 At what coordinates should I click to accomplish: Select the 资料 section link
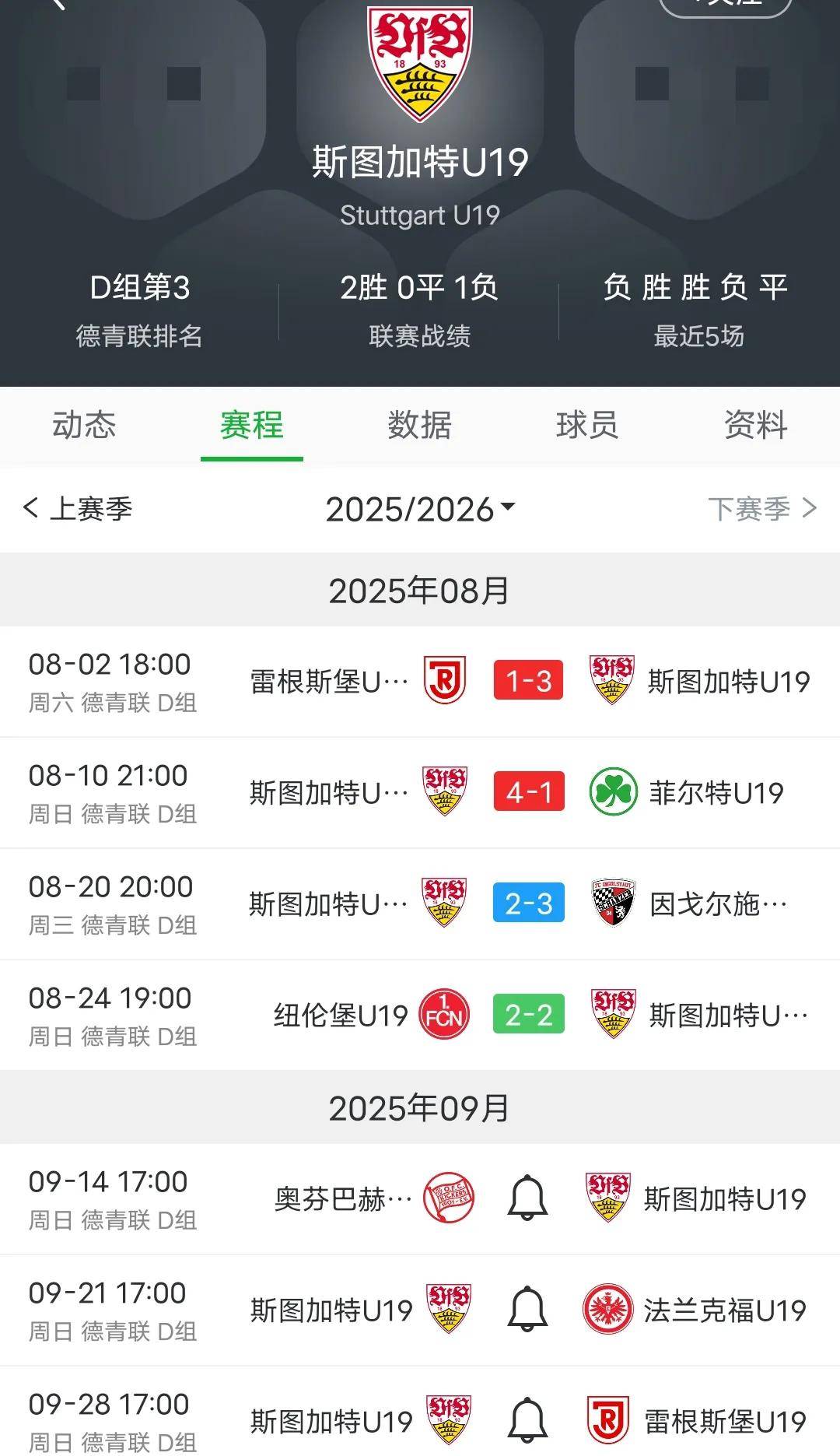point(756,425)
